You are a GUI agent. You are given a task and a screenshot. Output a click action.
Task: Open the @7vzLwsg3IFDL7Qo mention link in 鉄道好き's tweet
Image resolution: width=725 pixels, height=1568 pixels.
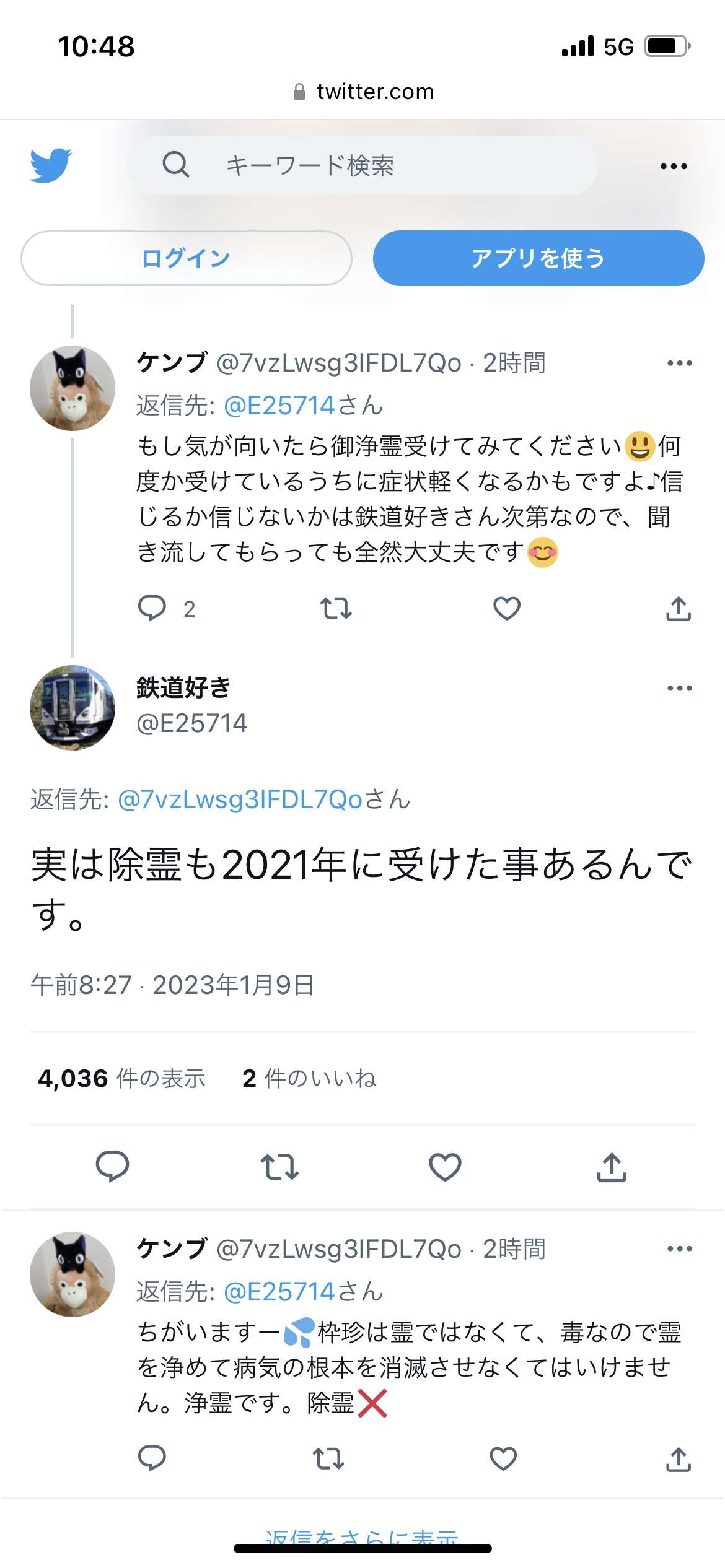click(240, 799)
